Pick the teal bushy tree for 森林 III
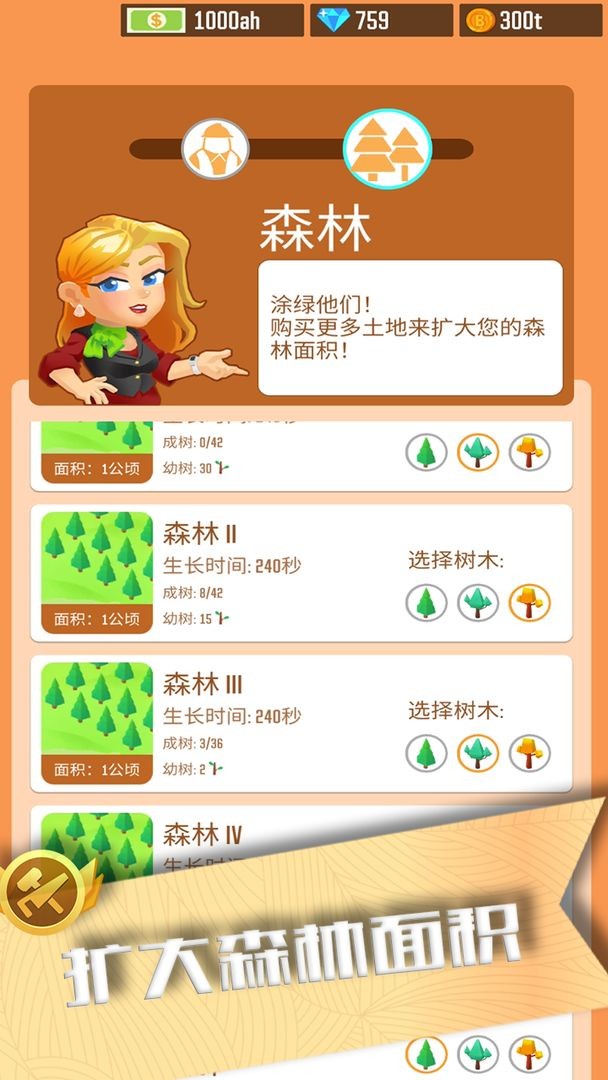 coord(478,753)
